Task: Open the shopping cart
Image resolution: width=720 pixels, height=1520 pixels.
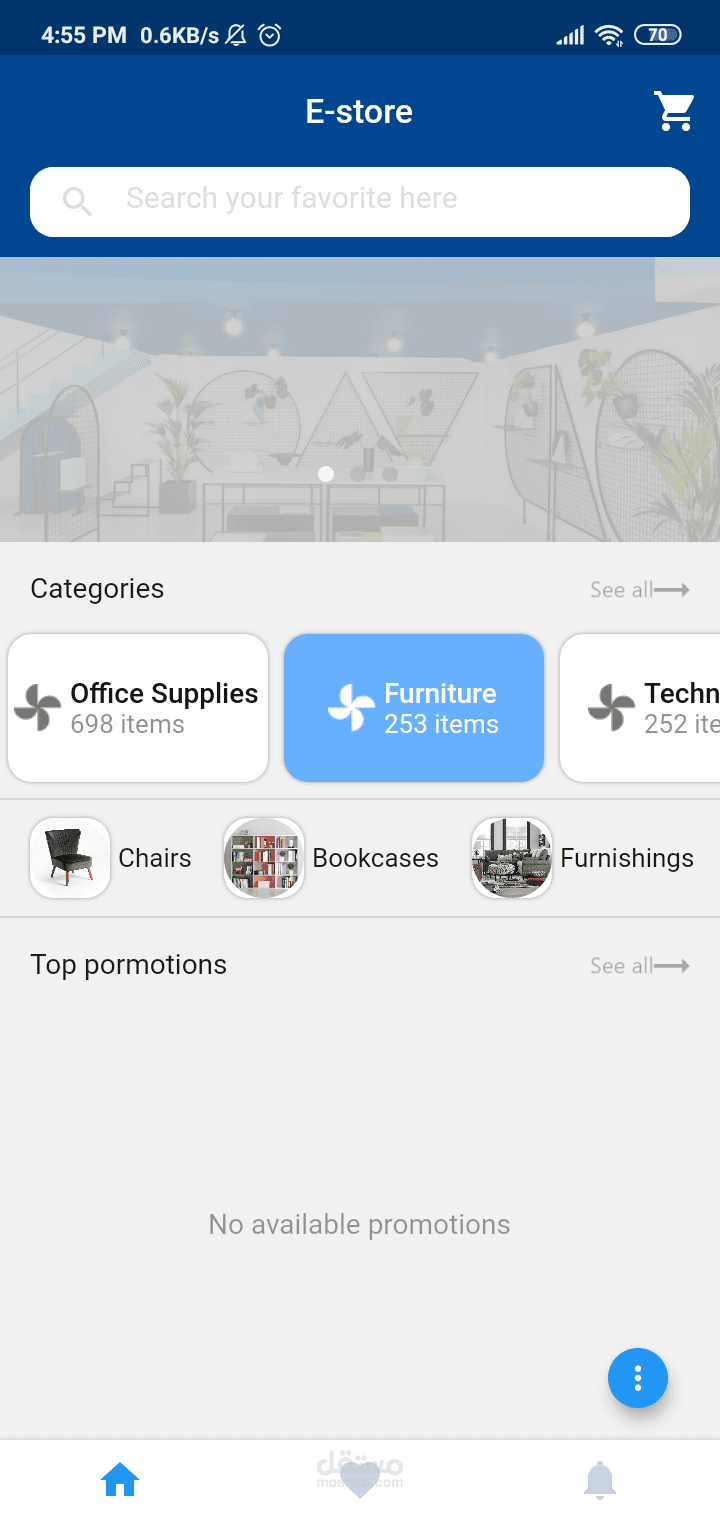Action: [674, 111]
